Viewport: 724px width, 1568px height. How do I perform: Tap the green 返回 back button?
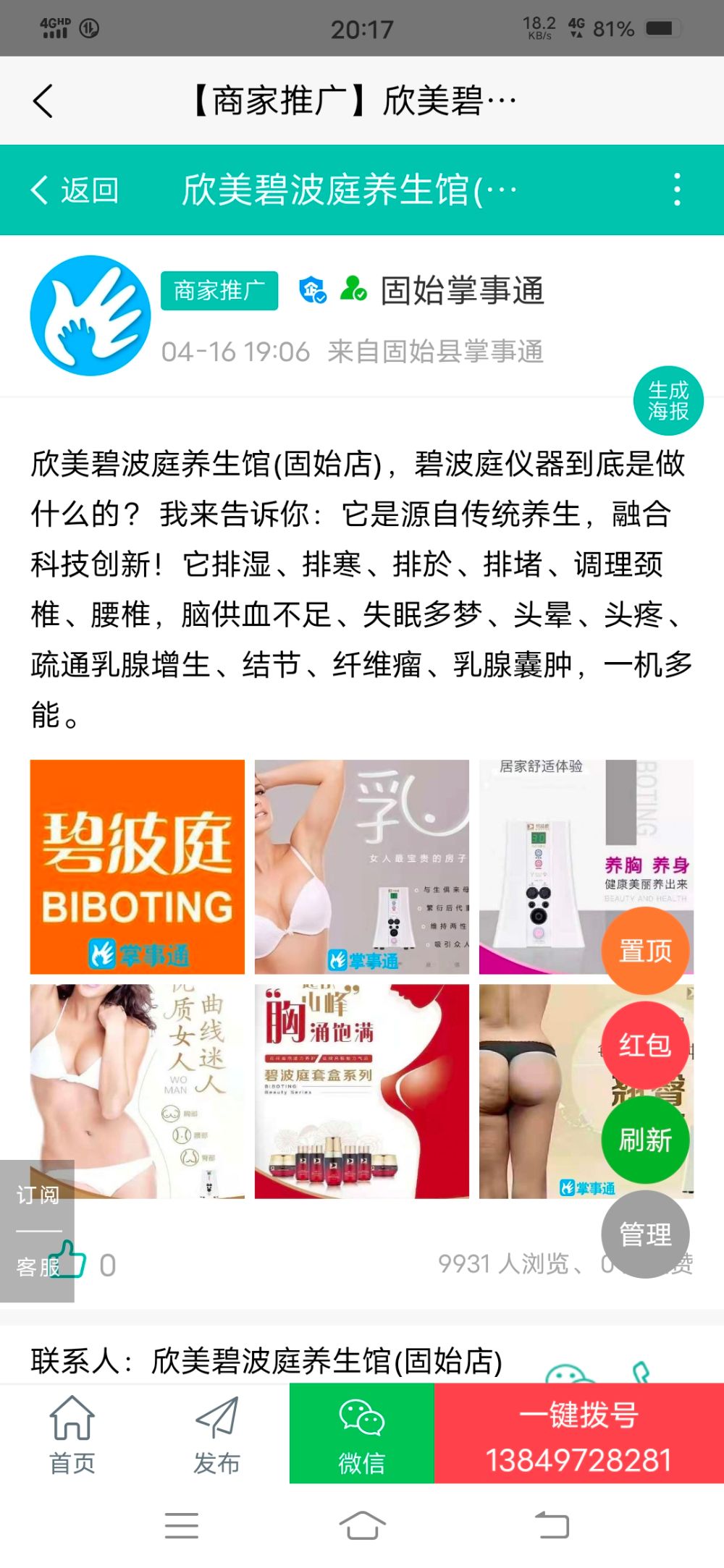[75, 190]
